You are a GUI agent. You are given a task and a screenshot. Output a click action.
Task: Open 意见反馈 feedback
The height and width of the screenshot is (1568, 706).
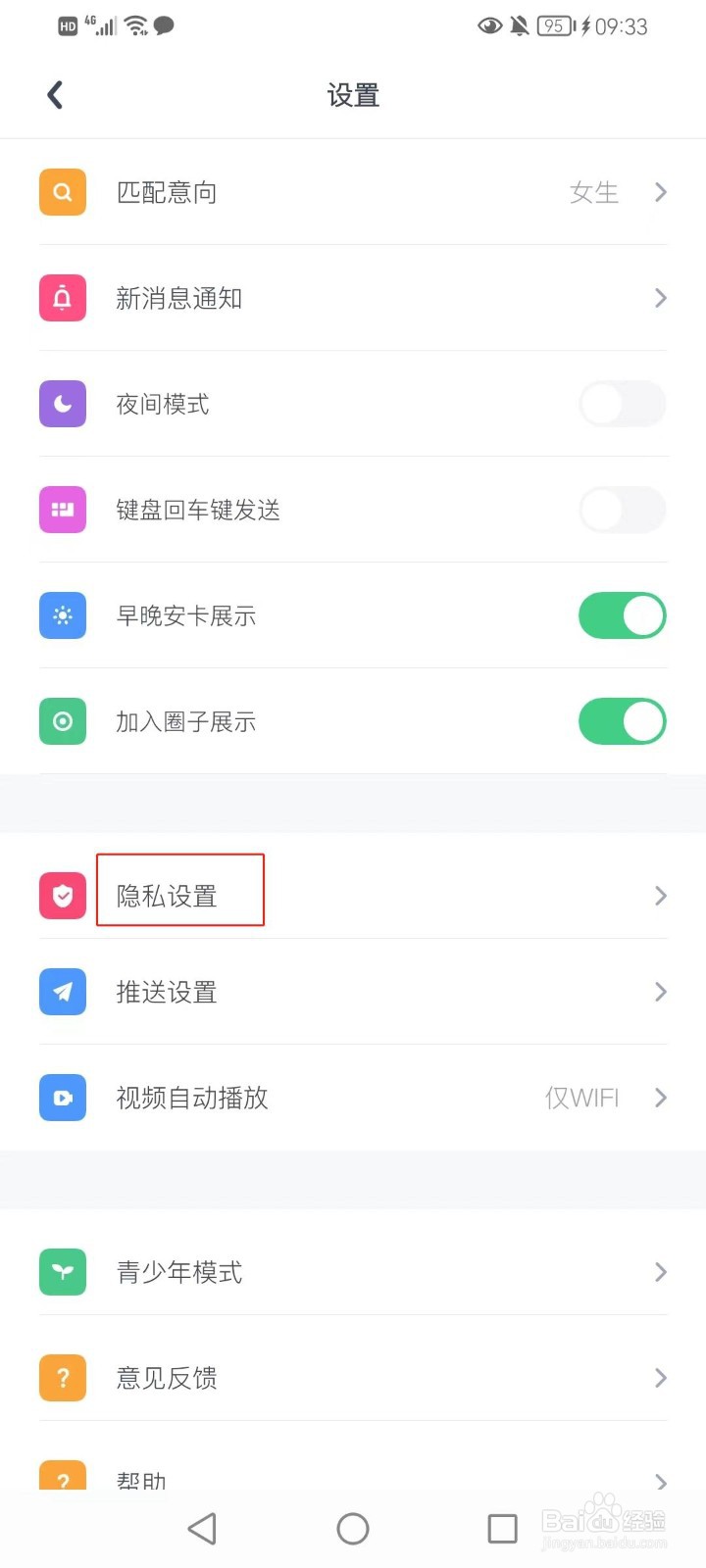click(353, 1378)
